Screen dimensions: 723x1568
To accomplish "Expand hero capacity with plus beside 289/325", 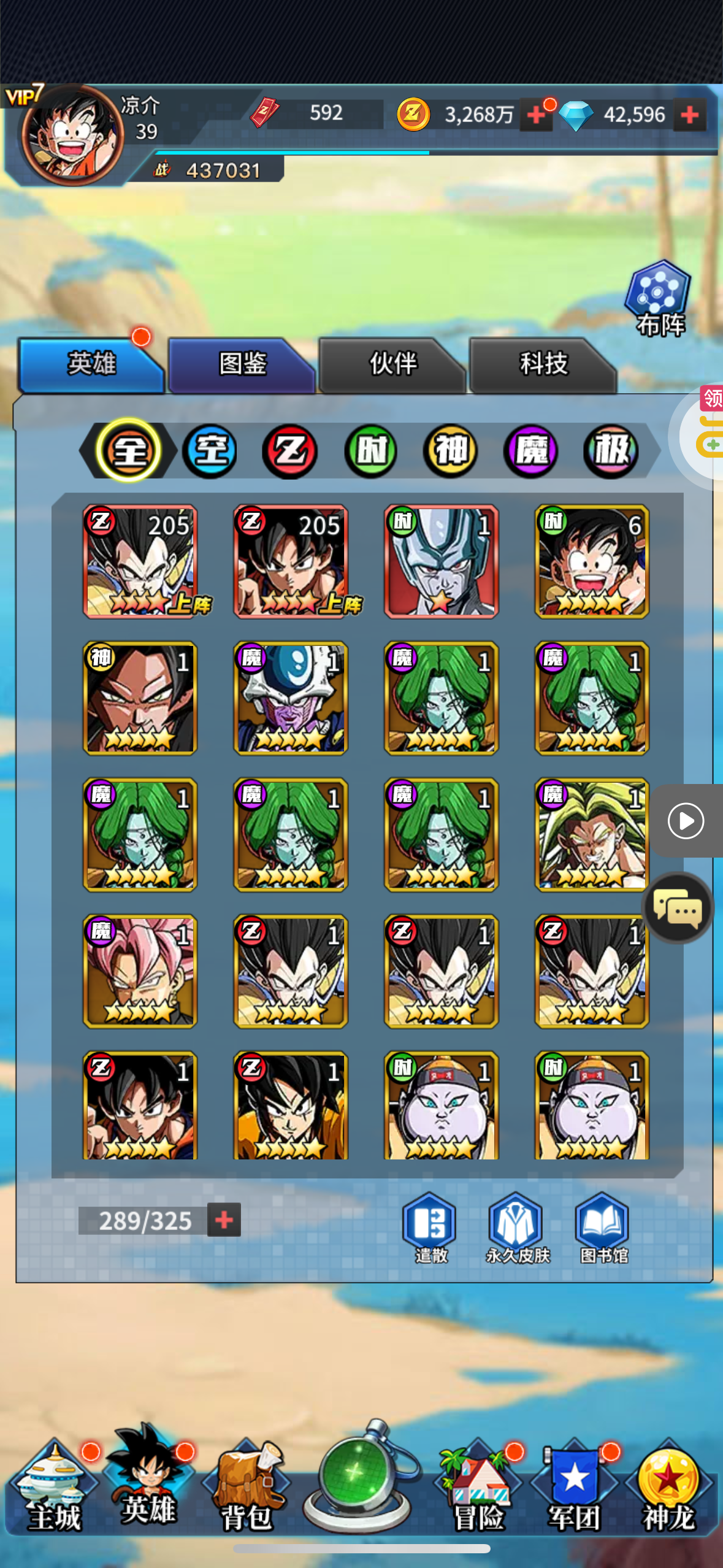I will 224,1220.
